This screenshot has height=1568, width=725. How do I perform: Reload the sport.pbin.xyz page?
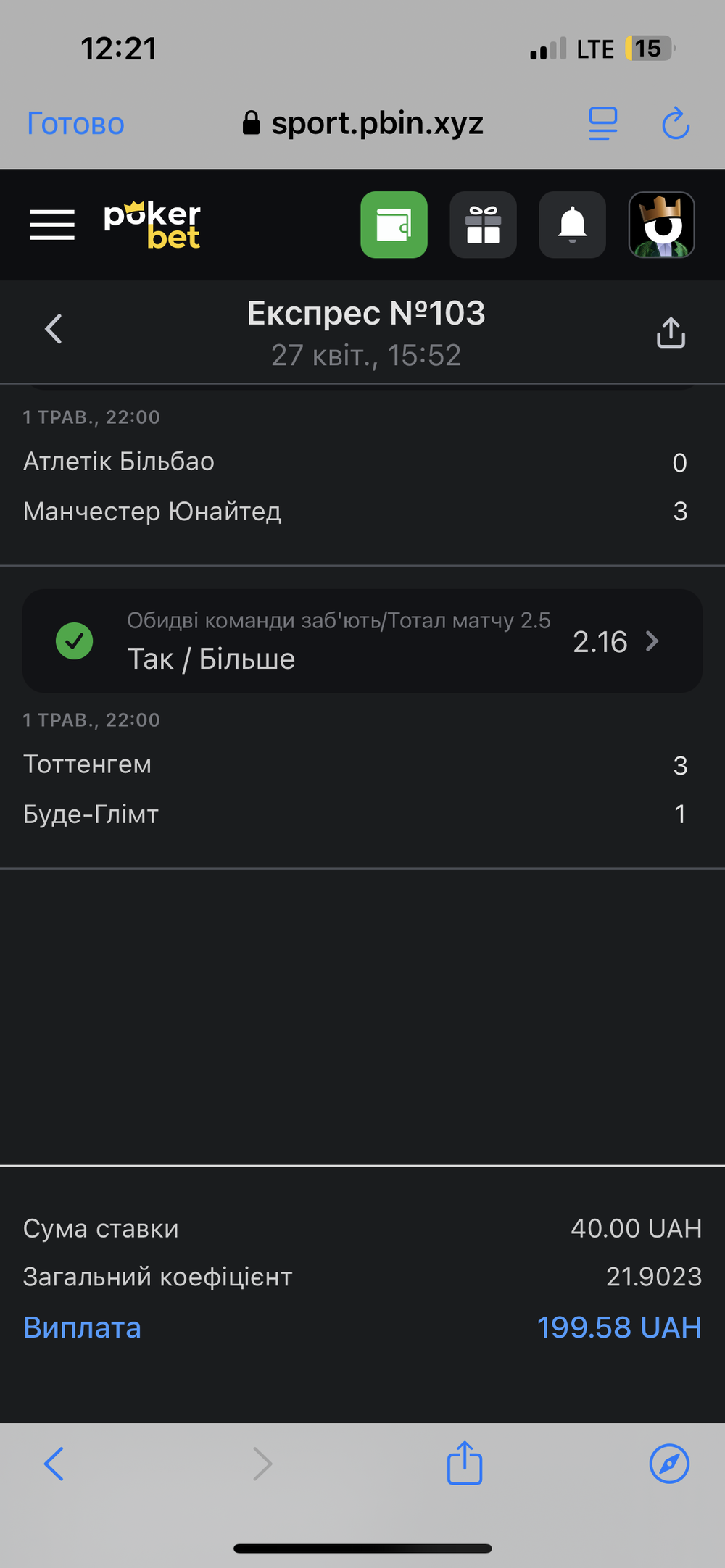676,123
